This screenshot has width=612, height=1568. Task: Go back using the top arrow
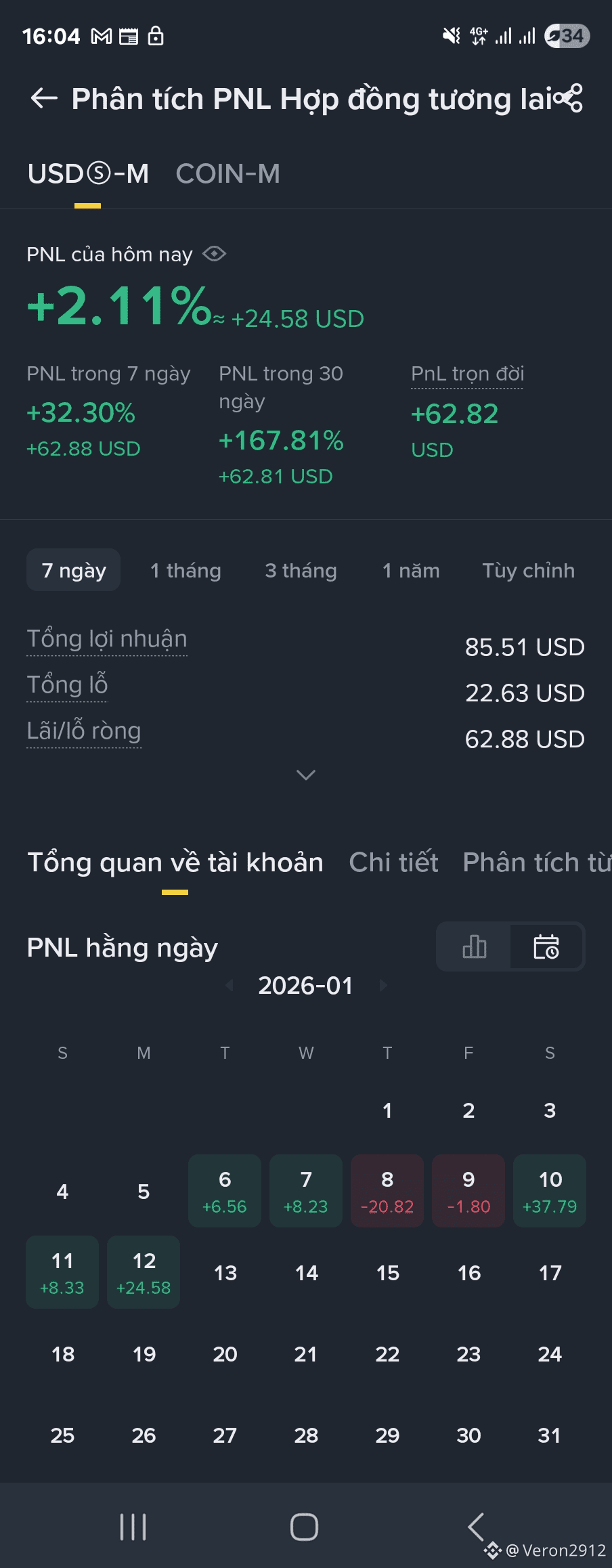pyautogui.click(x=44, y=99)
